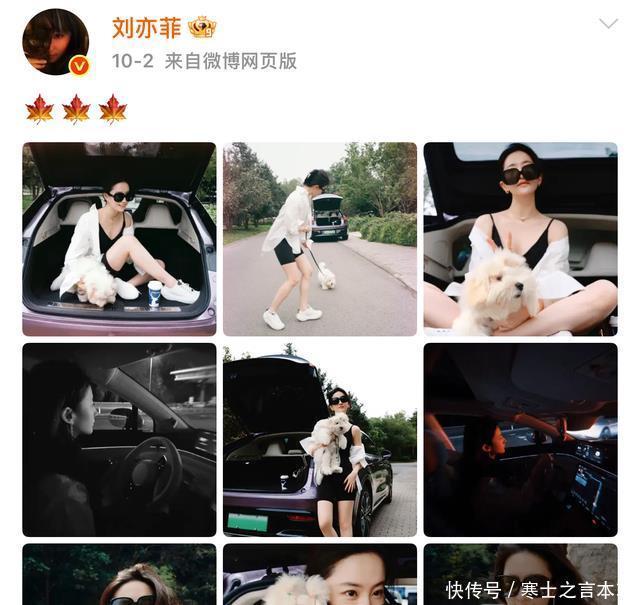This screenshot has width=640, height=605.
Task: Open photo of woman holding dog beside car
Action: [319, 439]
